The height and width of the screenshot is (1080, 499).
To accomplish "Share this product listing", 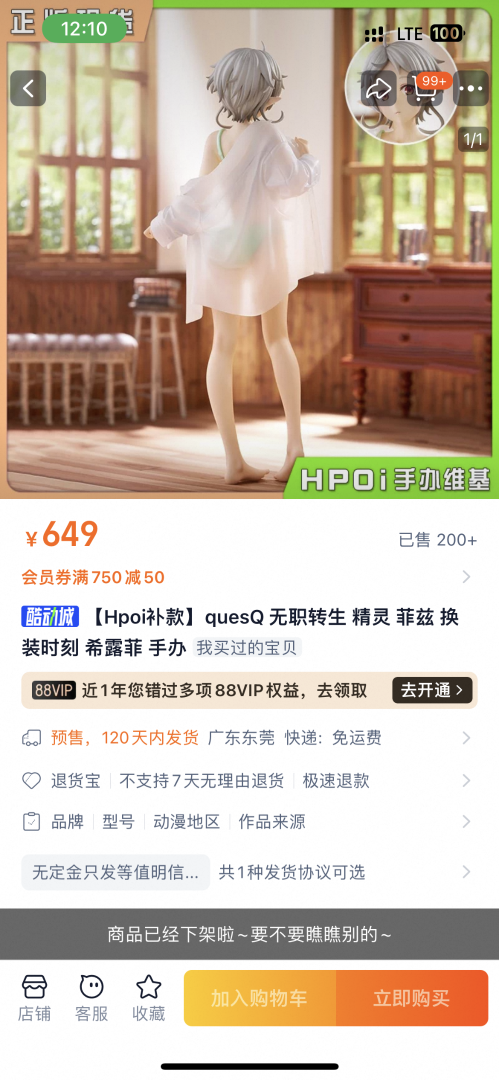I will 378,88.
